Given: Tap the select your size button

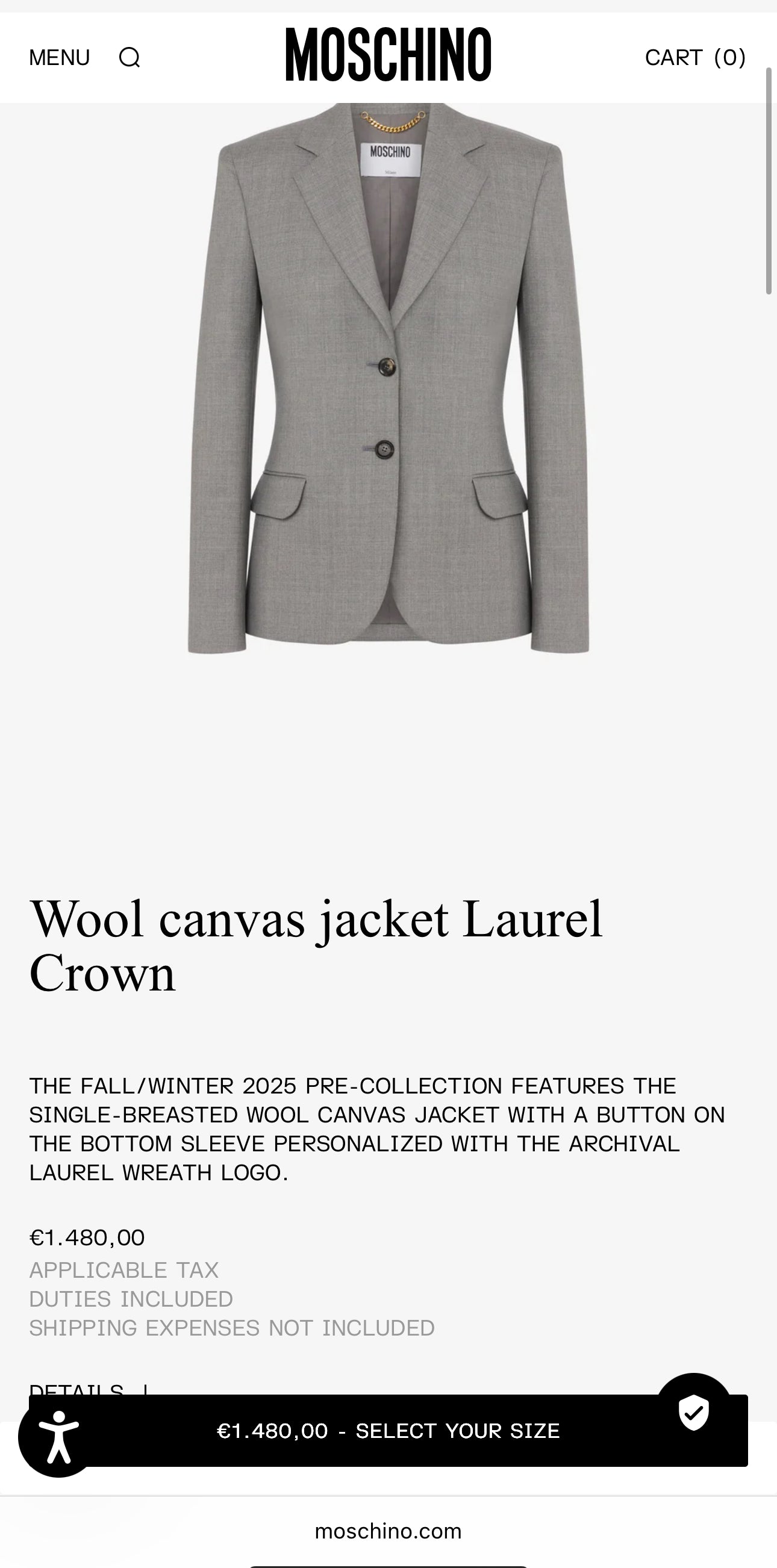Looking at the screenshot, I should [x=388, y=1431].
